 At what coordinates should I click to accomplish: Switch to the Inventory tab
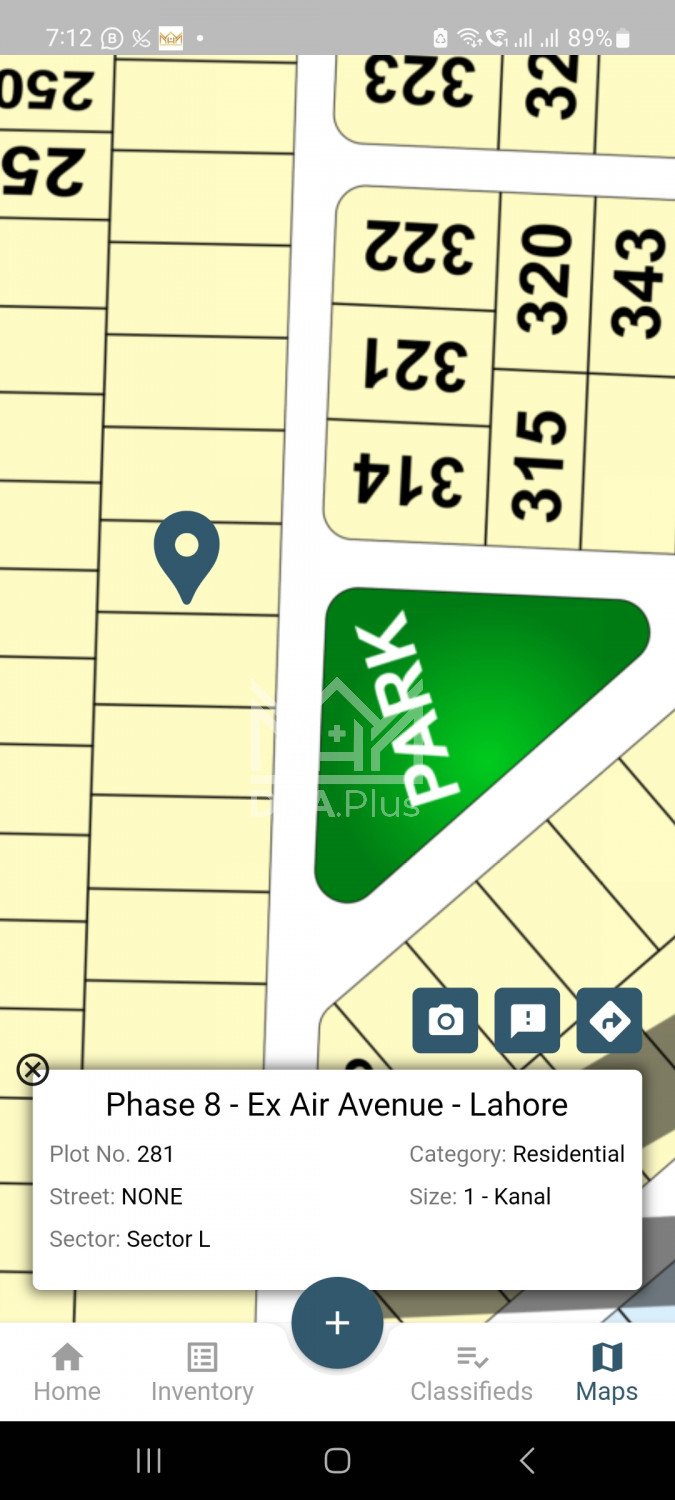pos(202,1372)
